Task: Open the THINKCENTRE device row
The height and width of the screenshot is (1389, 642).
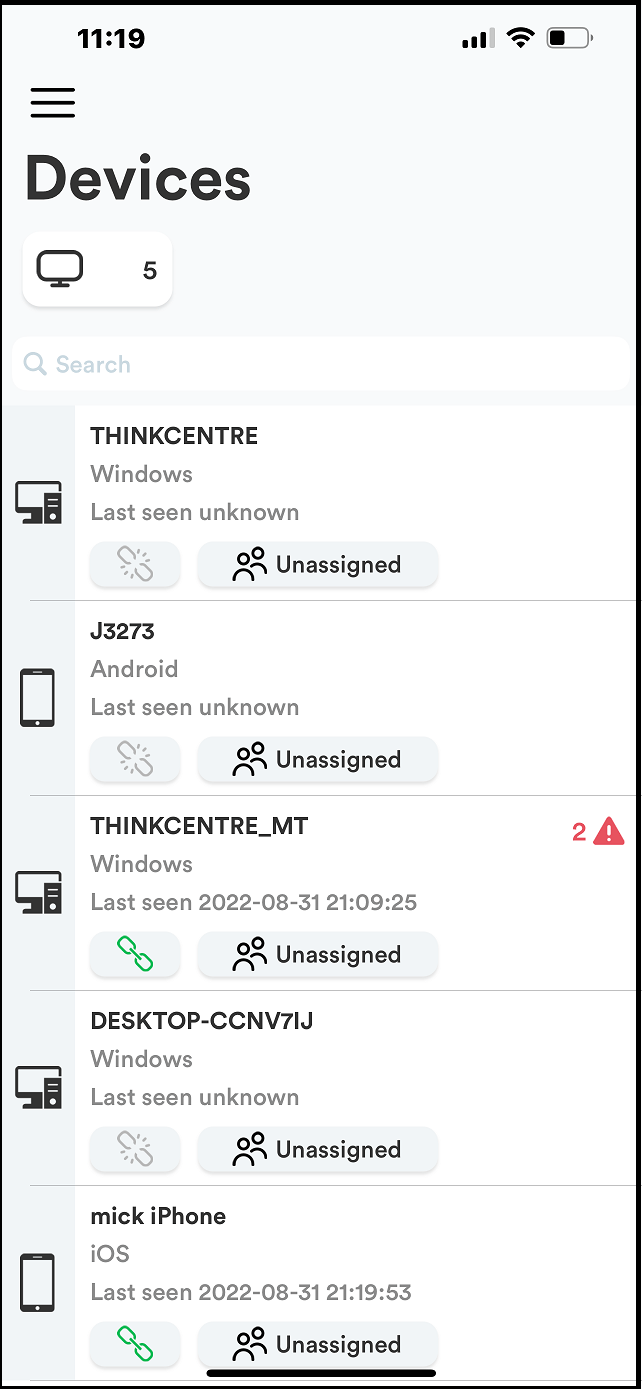Action: click(x=321, y=503)
